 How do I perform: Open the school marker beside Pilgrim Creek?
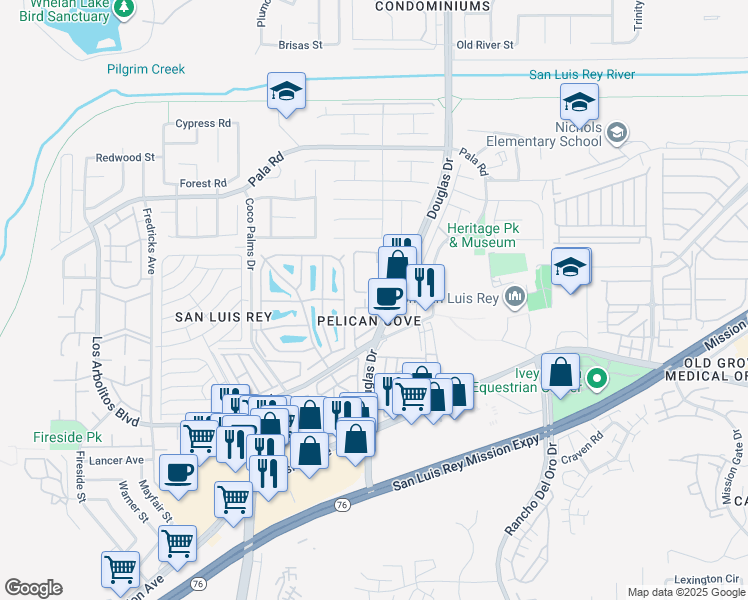click(x=286, y=92)
